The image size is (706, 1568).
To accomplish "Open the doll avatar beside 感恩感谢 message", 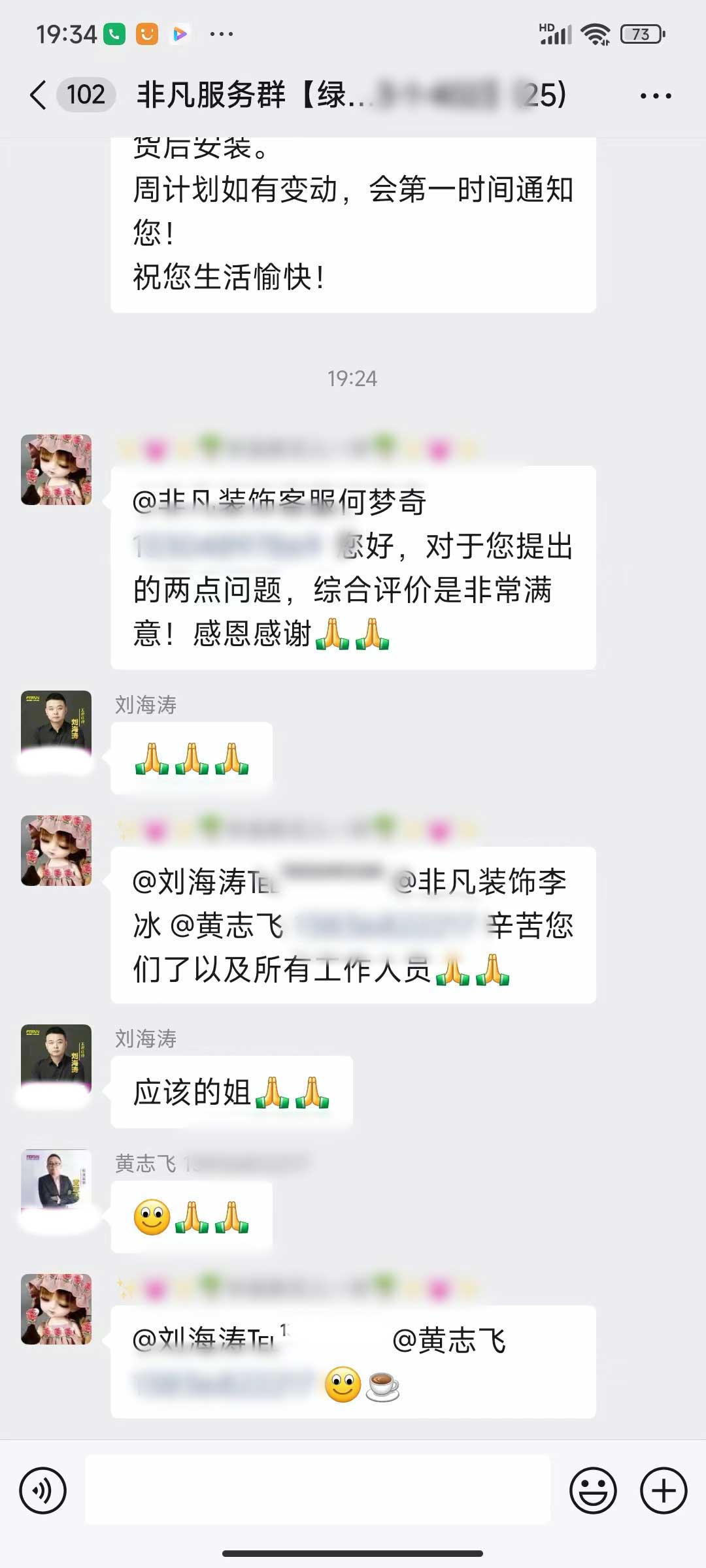I will click(56, 470).
